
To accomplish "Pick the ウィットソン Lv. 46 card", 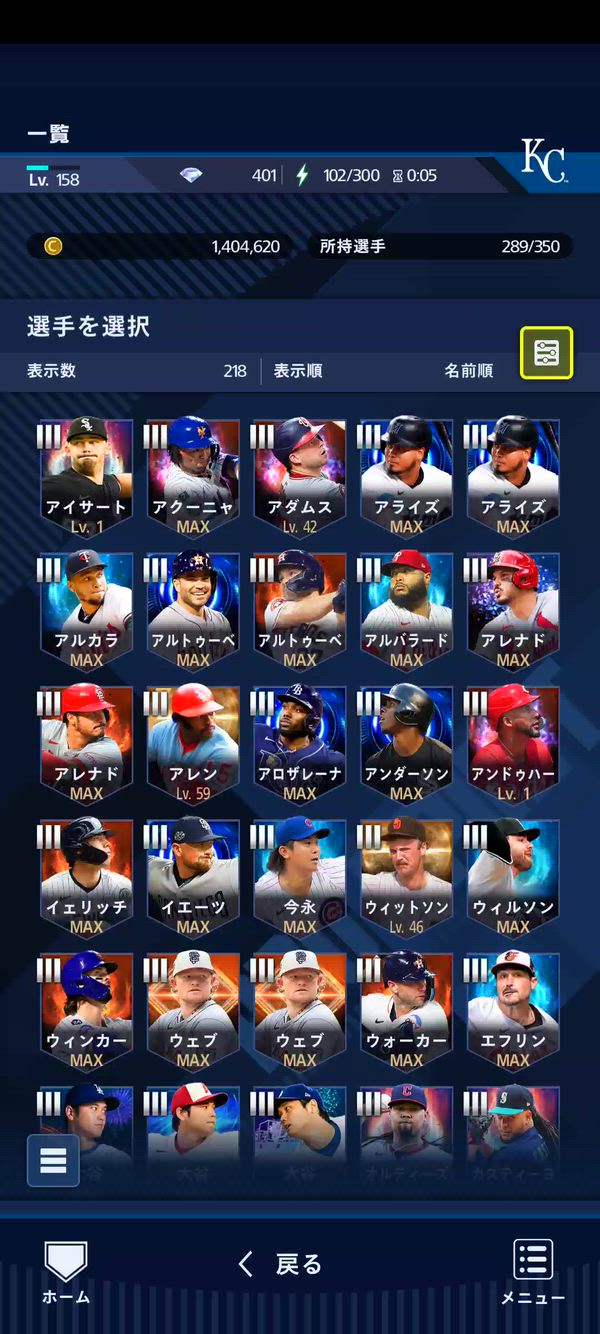I will [x=406, y=877].
